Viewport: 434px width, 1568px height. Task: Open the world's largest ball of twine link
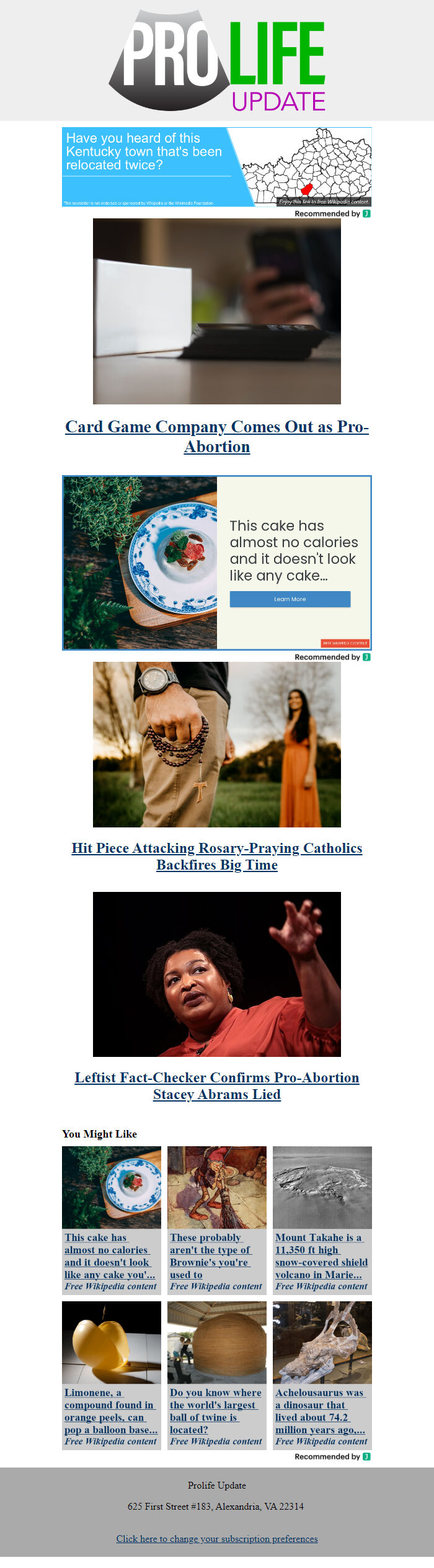pyautogui.click(x=212, y=1411)
